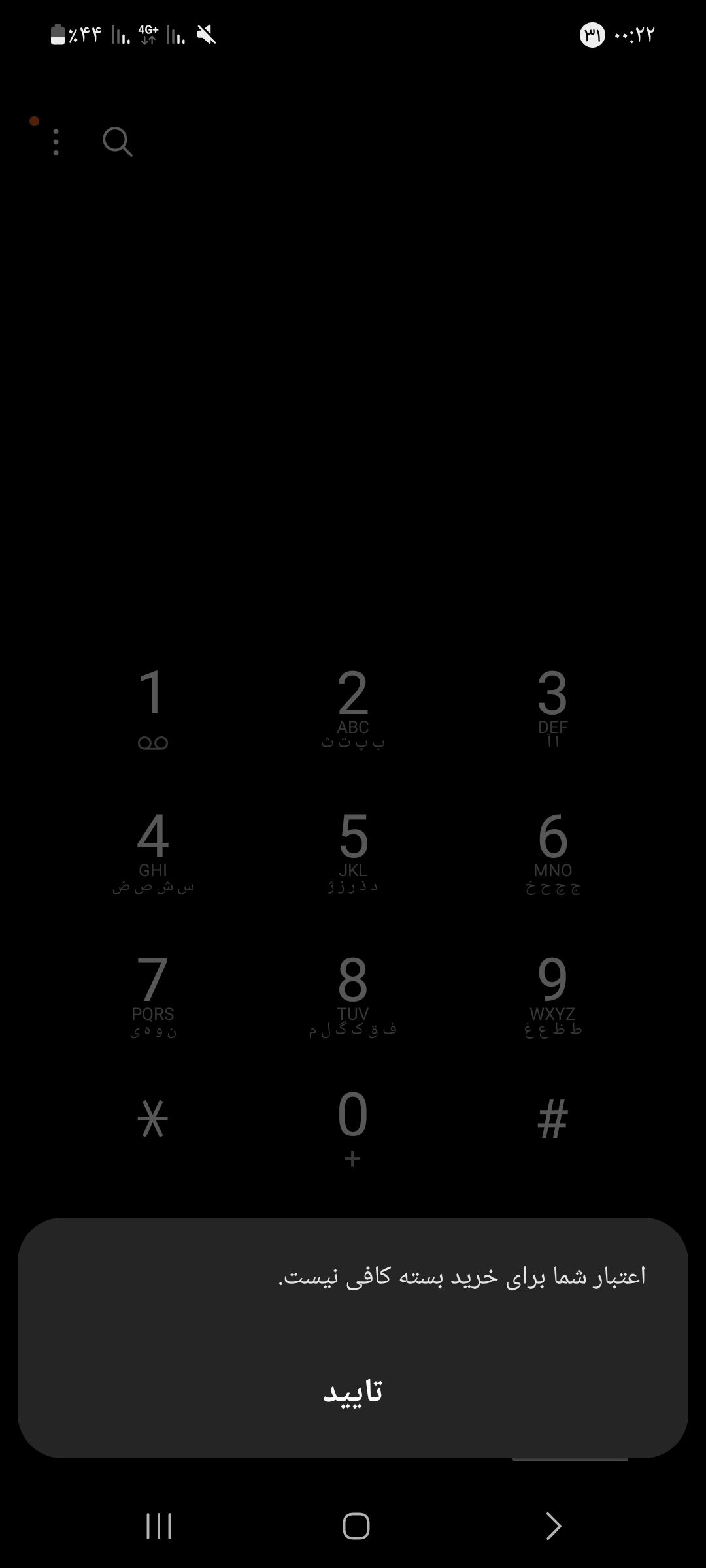
Task: Go back using the navigation bar
Action: 553,1526
